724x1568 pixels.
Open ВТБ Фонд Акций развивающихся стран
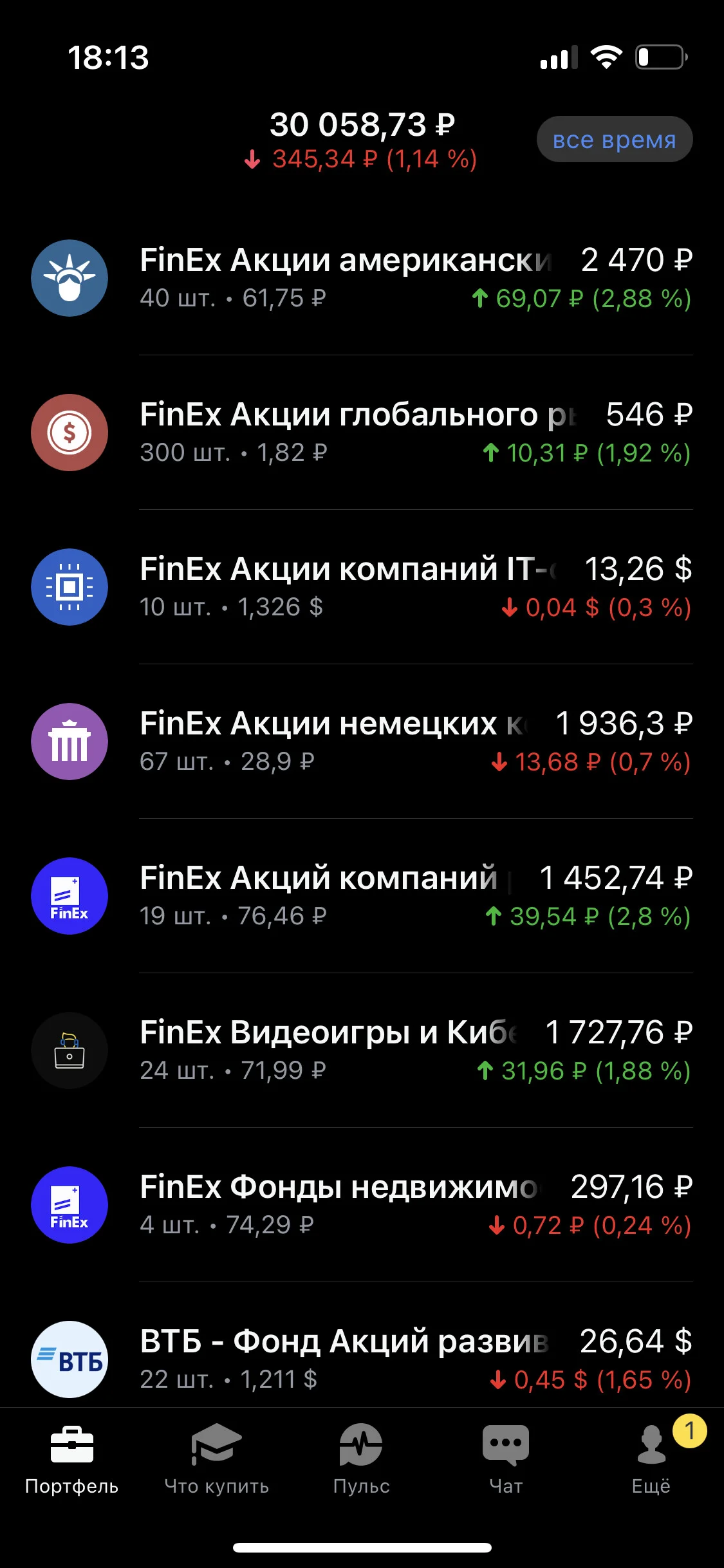point(362,1352)
